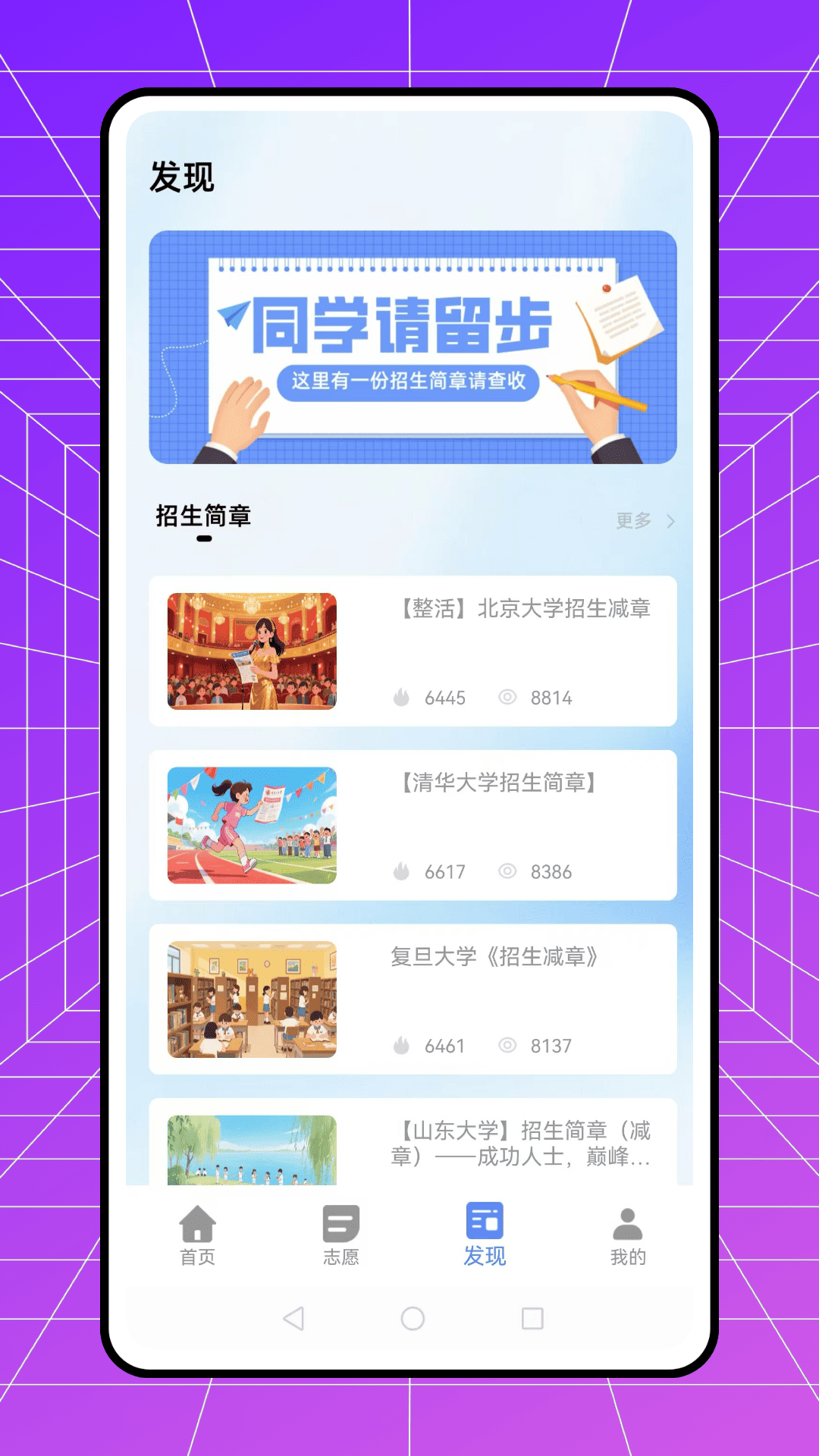The width and height of the screenshot is (819, 1456).
Task: Select the 【清华大学招生简章】 entry
Action: [413, 827]
